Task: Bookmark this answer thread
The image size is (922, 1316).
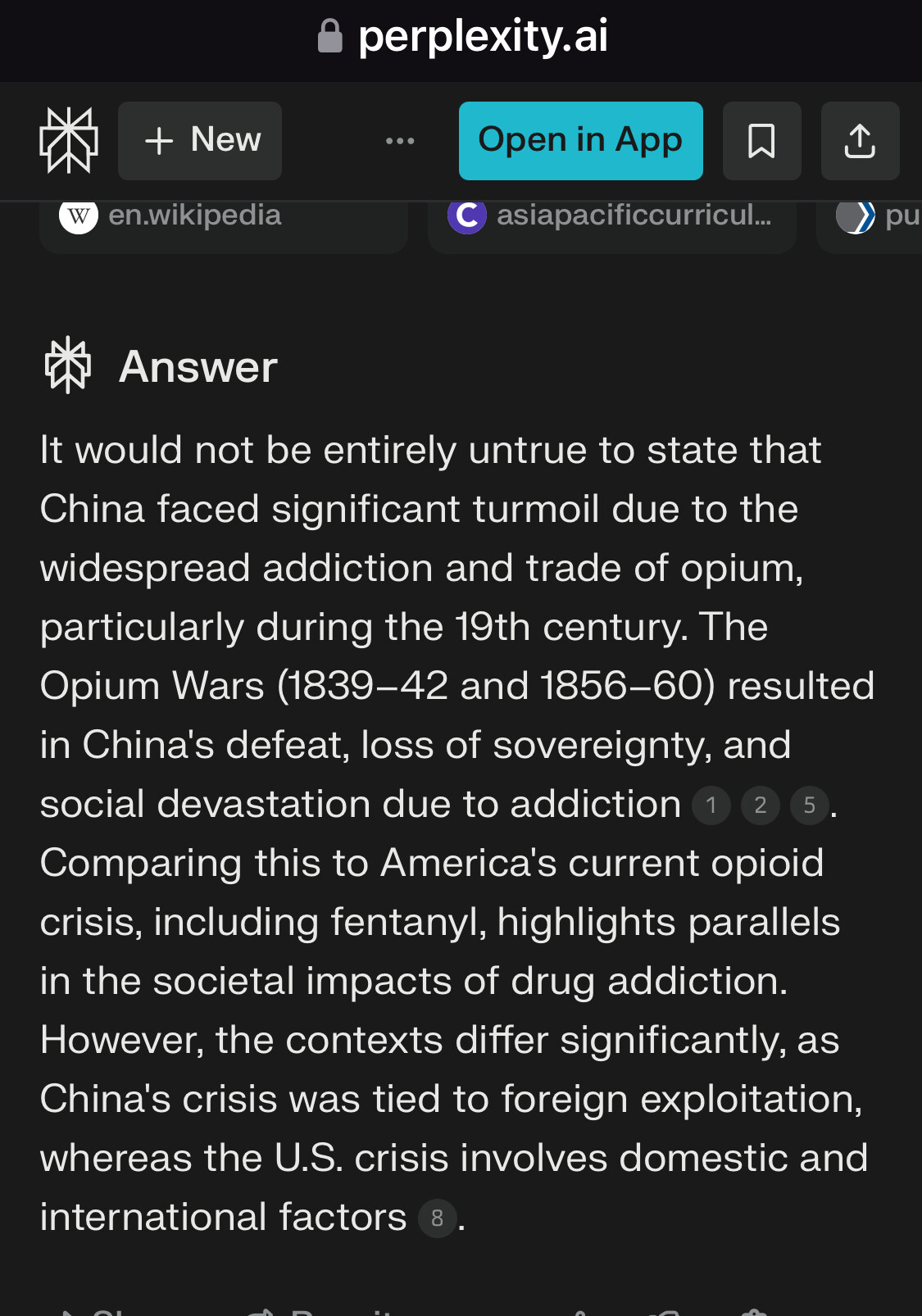Action: click(x=761, y=141)
